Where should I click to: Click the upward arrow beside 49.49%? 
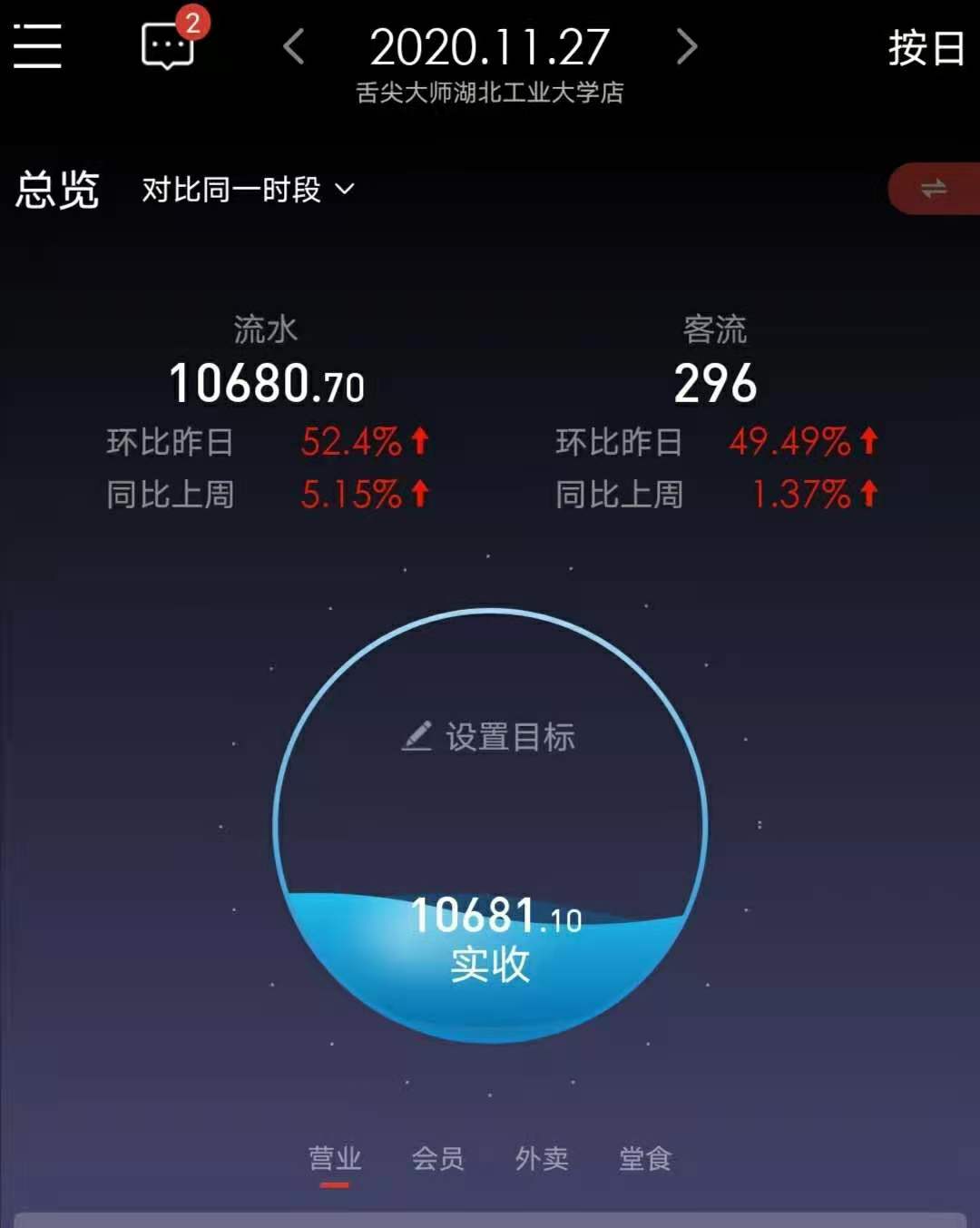pos(867,442)
